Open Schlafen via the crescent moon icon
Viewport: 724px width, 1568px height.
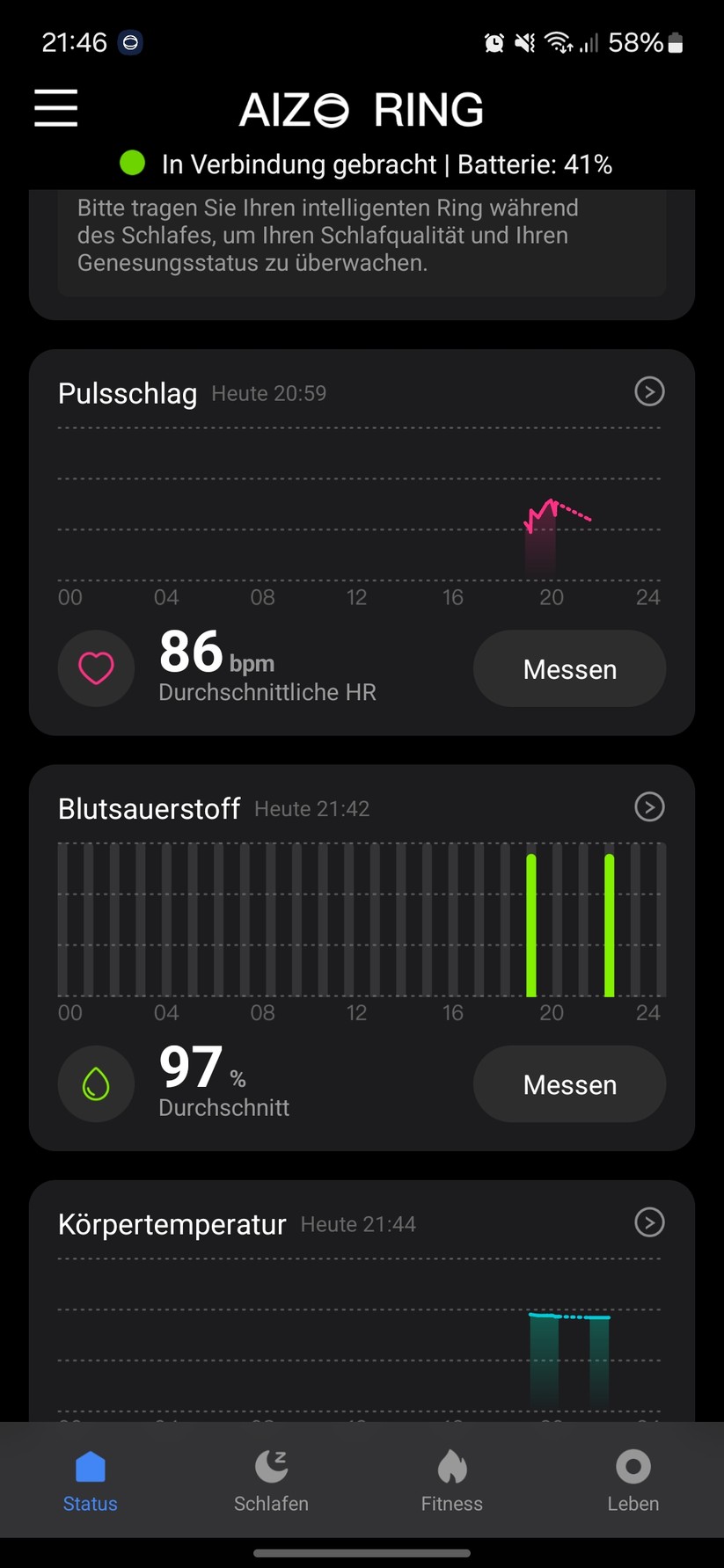[x=270, y=1464]
